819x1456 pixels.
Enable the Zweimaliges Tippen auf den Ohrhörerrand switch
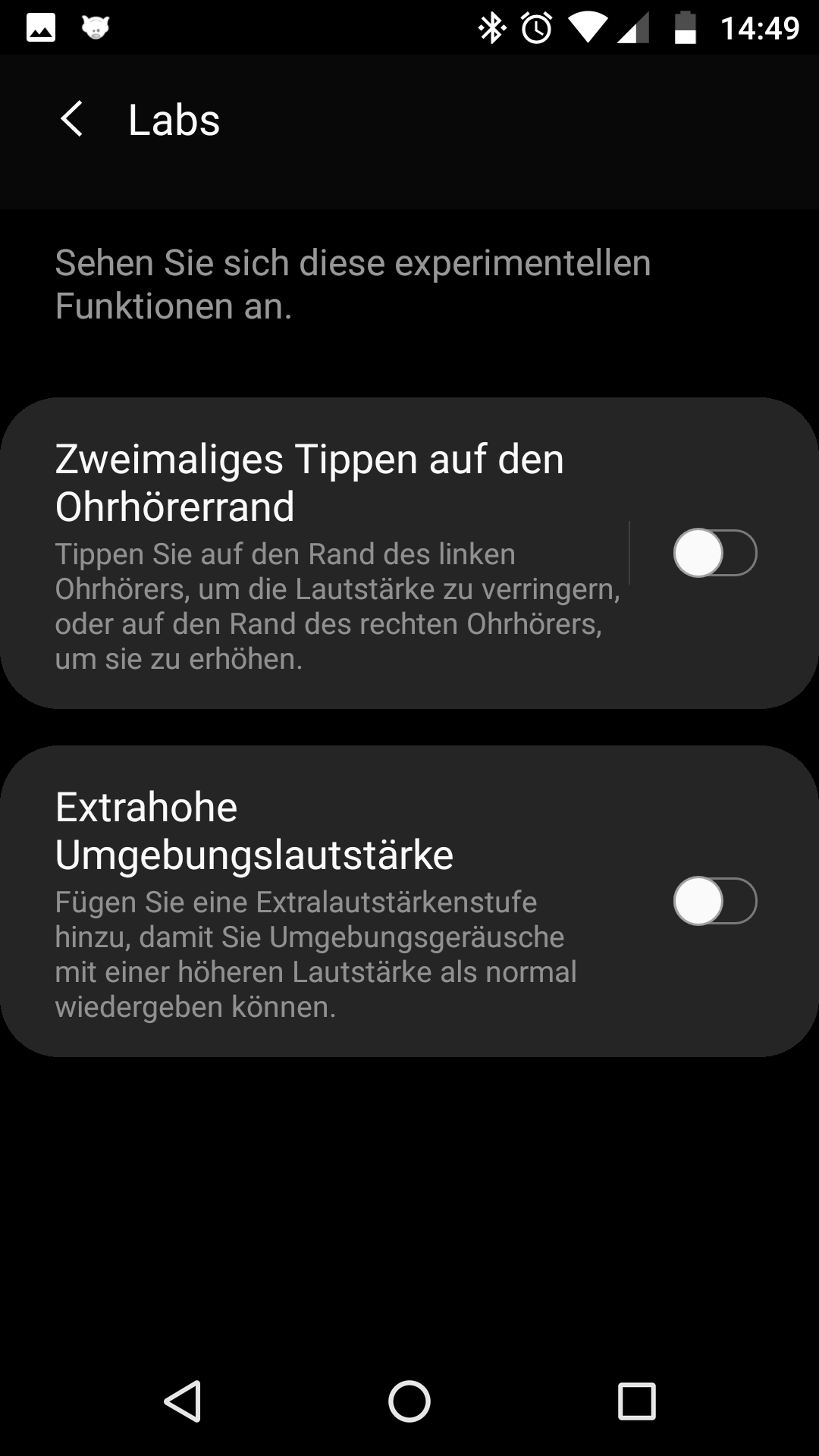pos(715,553)
